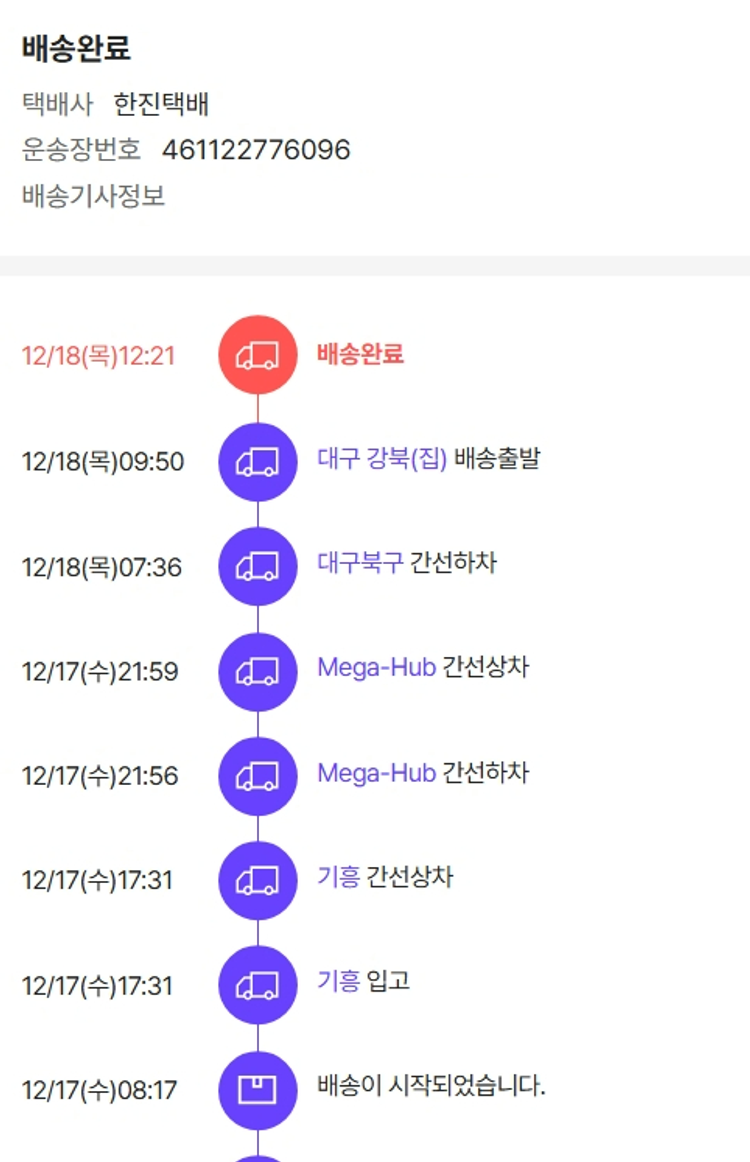Open the Mega-Hub link on the 간선상차 row
The height and width of the screenshot is (1162, 750).
tap(376, 668)
